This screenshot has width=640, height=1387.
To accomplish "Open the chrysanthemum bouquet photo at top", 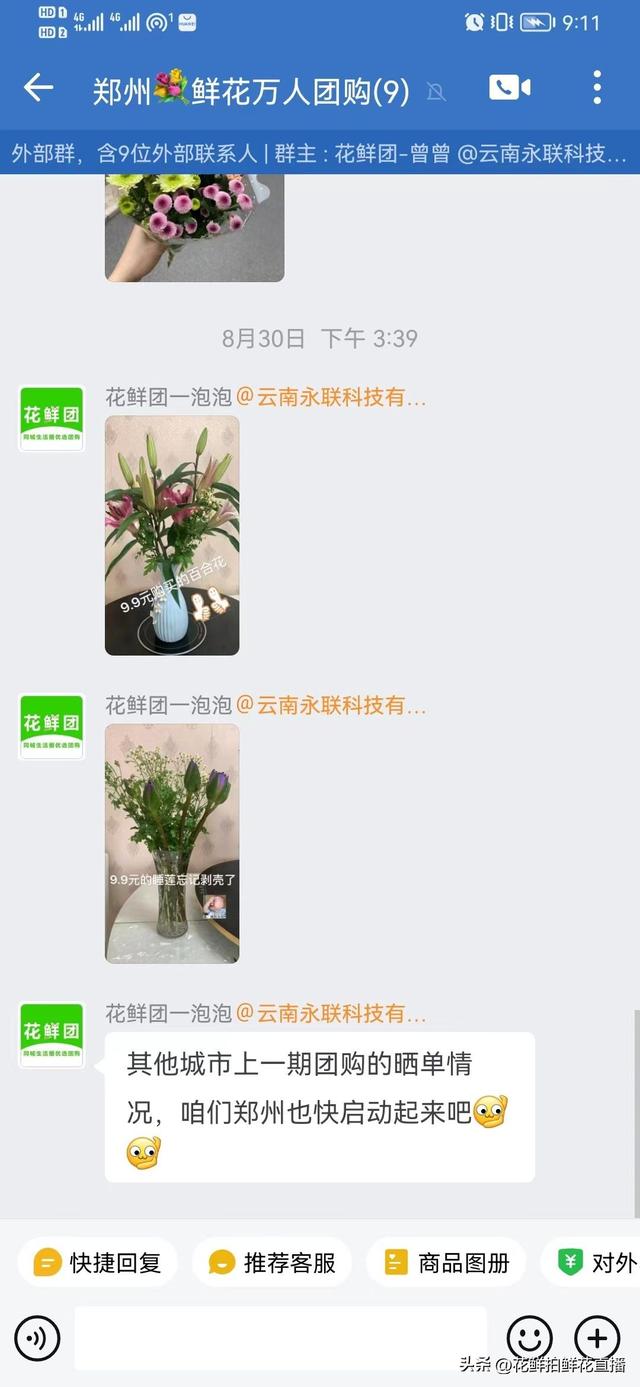I will [x=194, y=227].
